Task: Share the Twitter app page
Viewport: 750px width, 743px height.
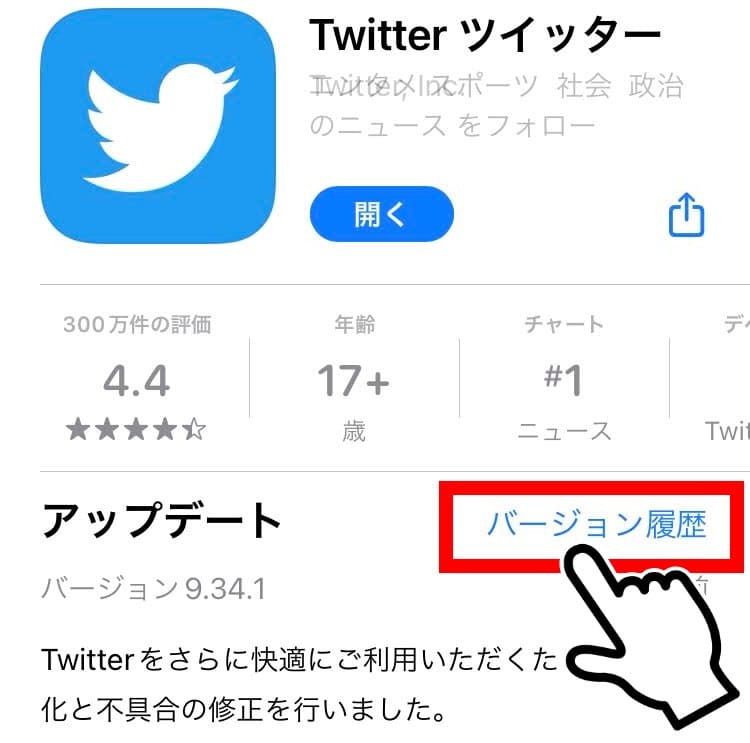Action: pos(686,215)
